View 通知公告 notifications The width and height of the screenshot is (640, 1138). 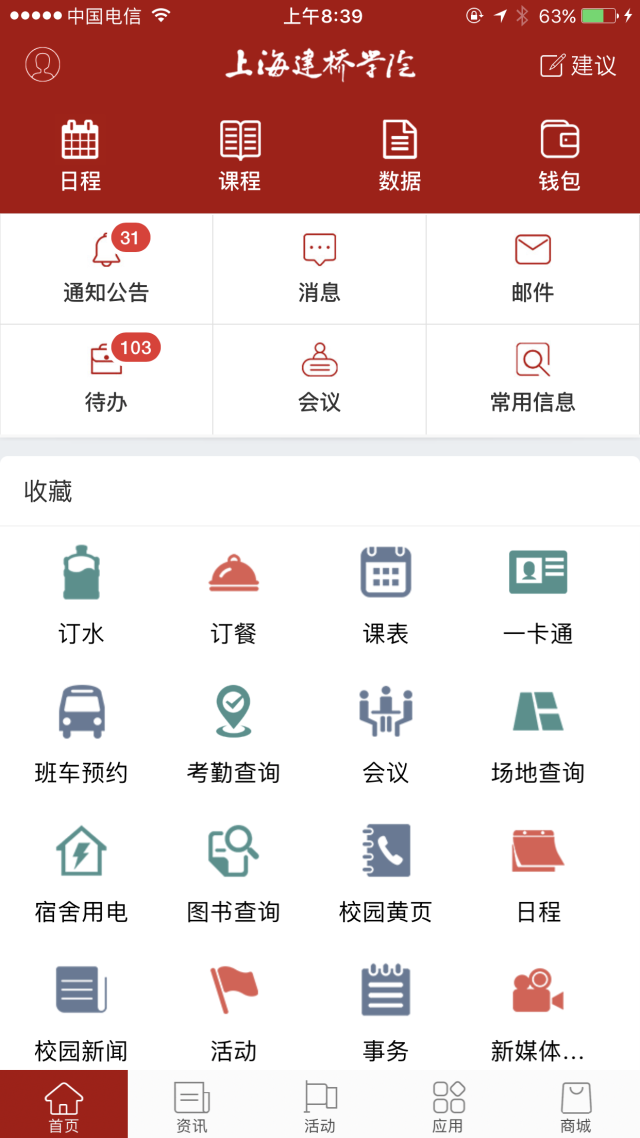tap(106, 268)
